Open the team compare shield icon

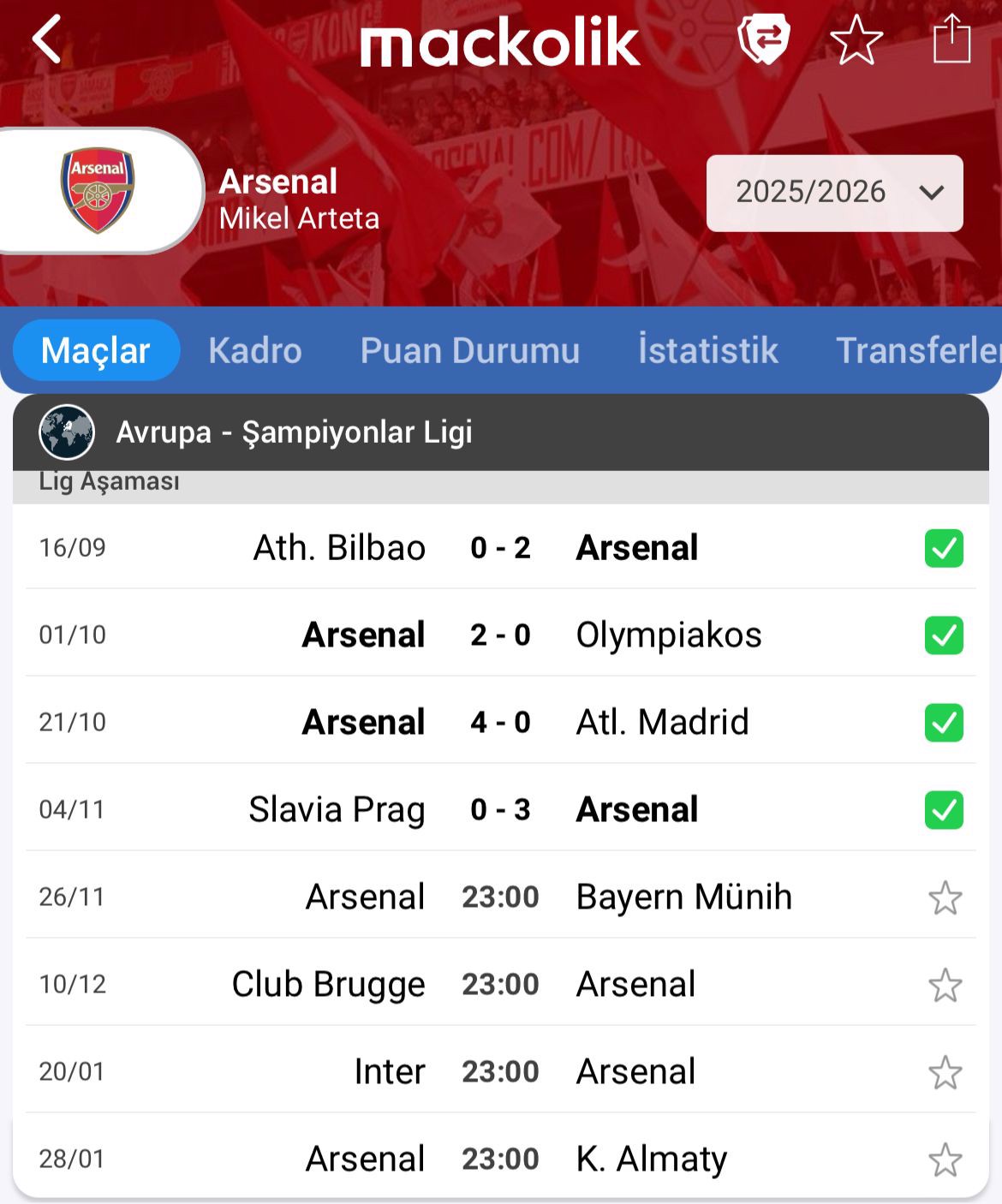(x=763, y=39)
